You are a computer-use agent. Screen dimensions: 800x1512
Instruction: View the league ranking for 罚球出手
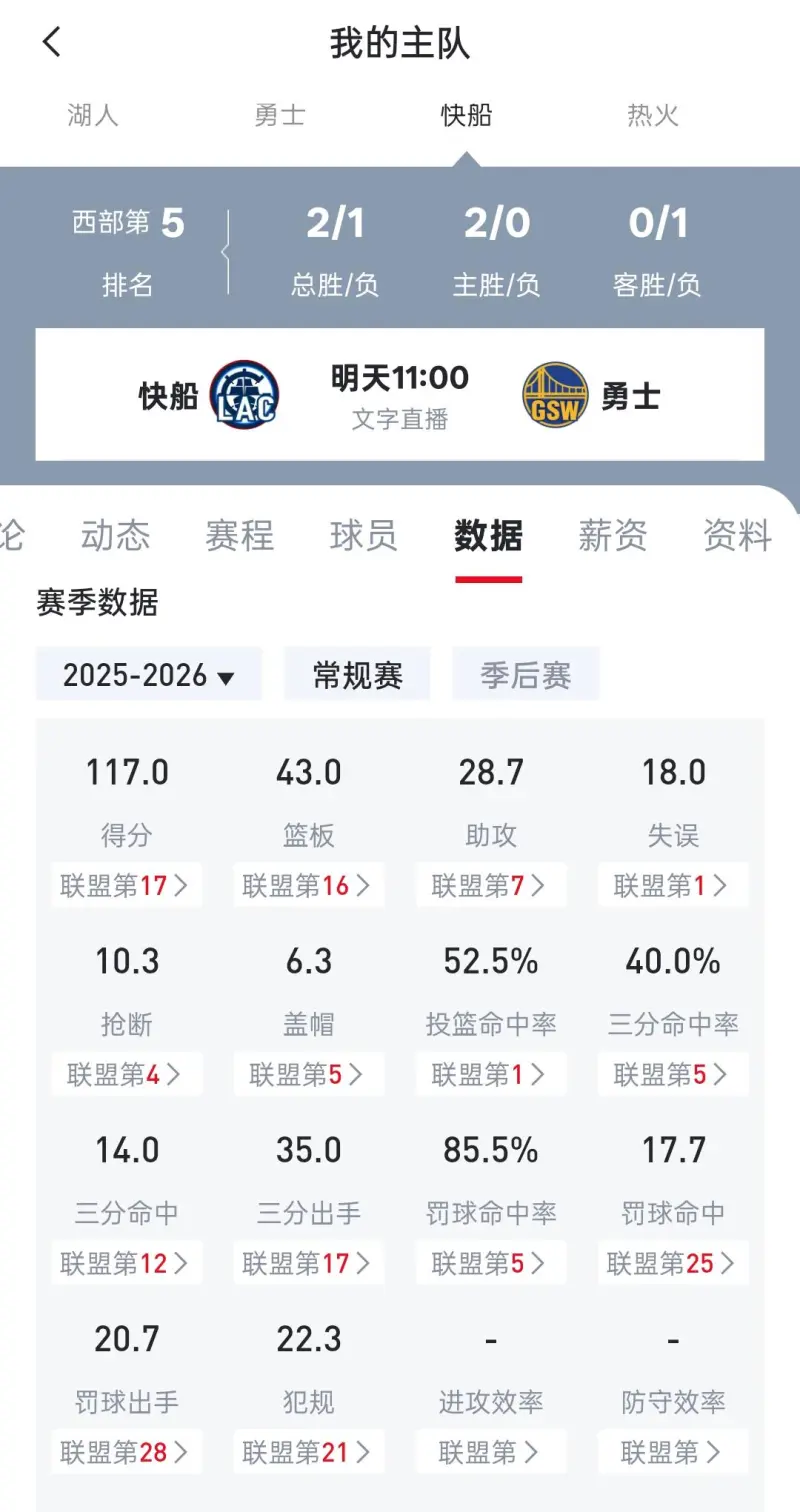(126, 1452)
